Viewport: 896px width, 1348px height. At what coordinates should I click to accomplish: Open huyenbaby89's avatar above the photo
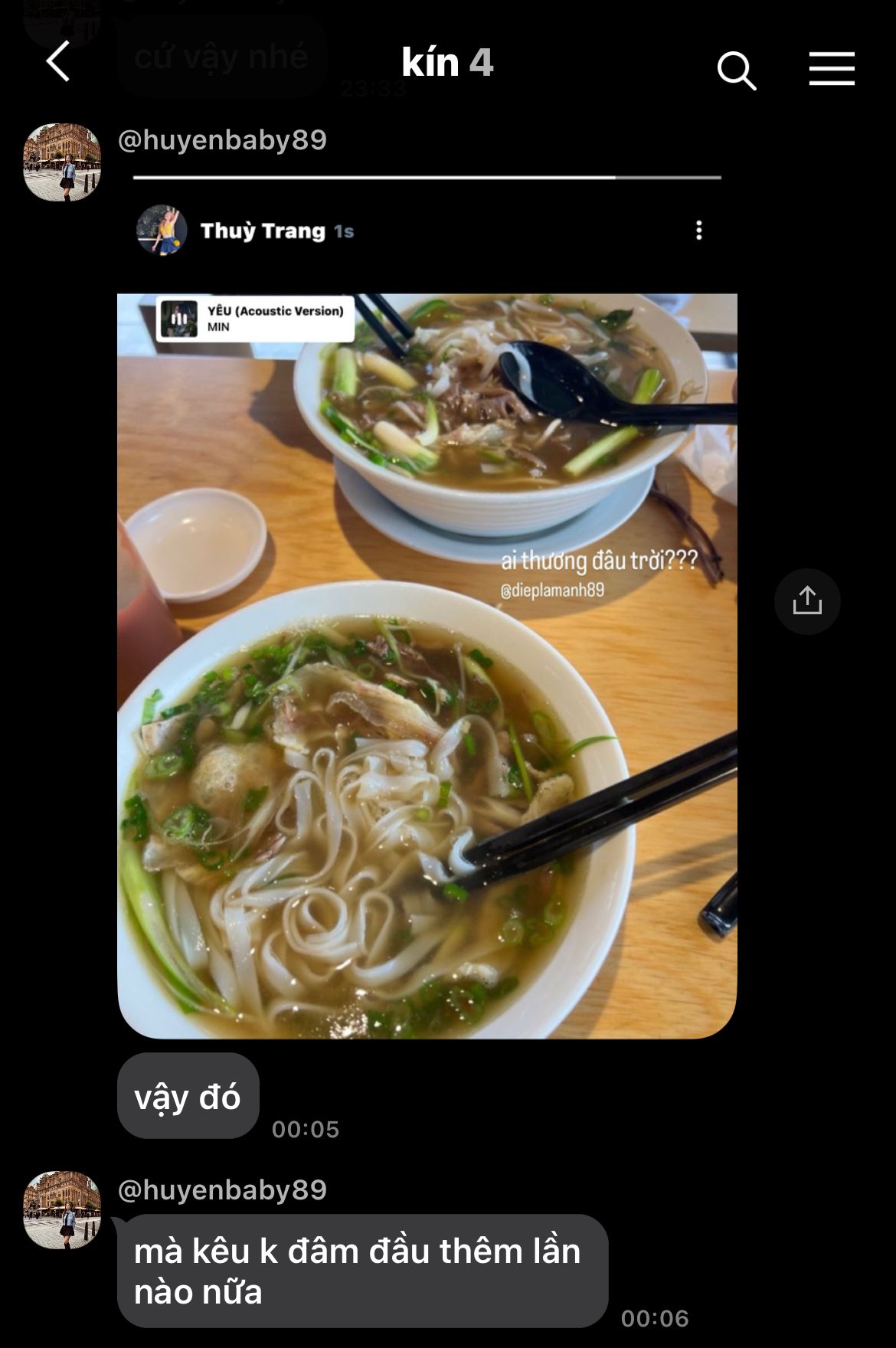[x=62, y=162]
